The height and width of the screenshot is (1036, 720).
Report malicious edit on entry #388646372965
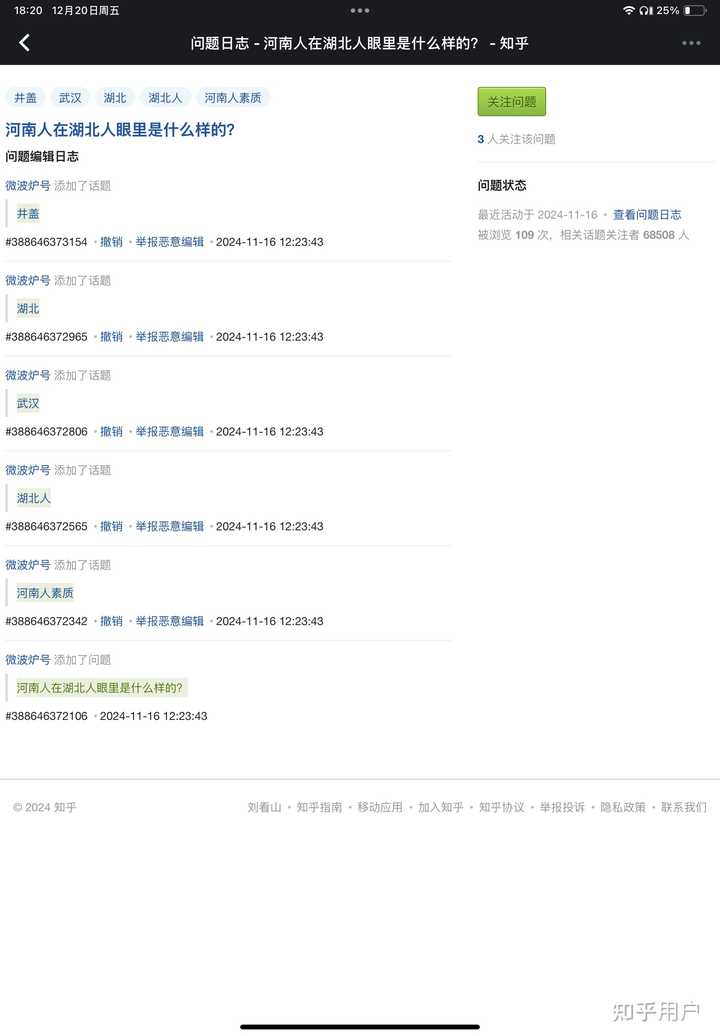pos(169,337)
